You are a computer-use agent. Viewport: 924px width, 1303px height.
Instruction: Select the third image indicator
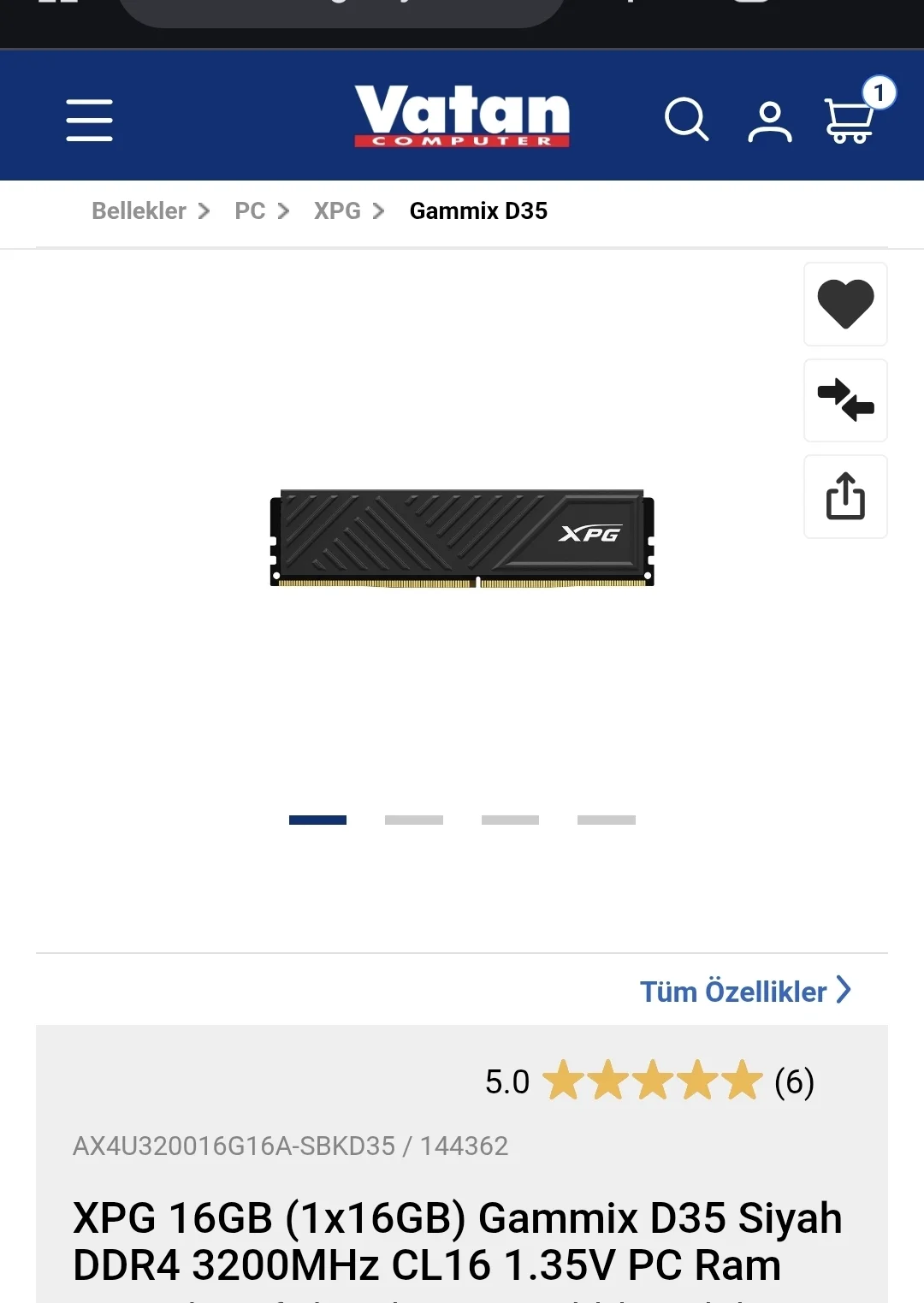coord(510,820)
